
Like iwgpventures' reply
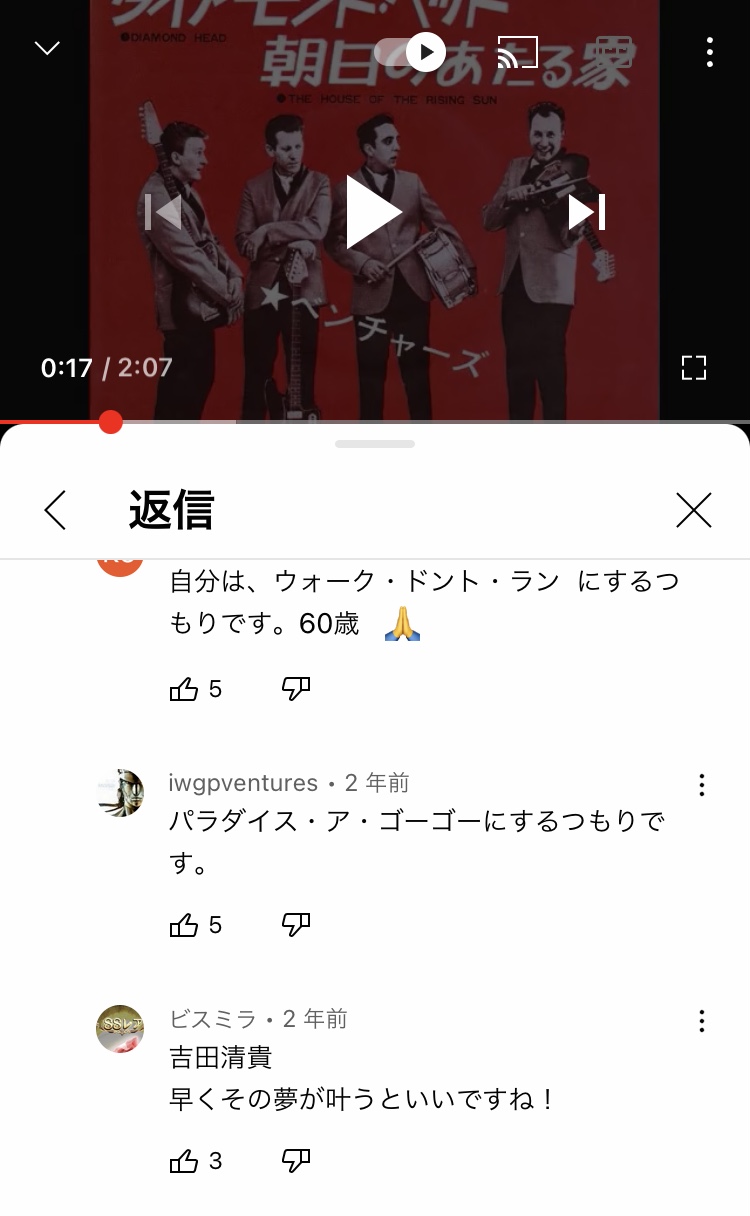click(184, 925)
